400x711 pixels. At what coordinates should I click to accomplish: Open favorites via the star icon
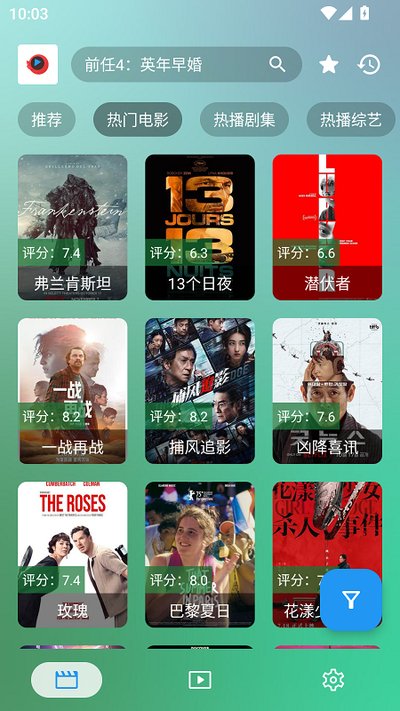point(329,64)
